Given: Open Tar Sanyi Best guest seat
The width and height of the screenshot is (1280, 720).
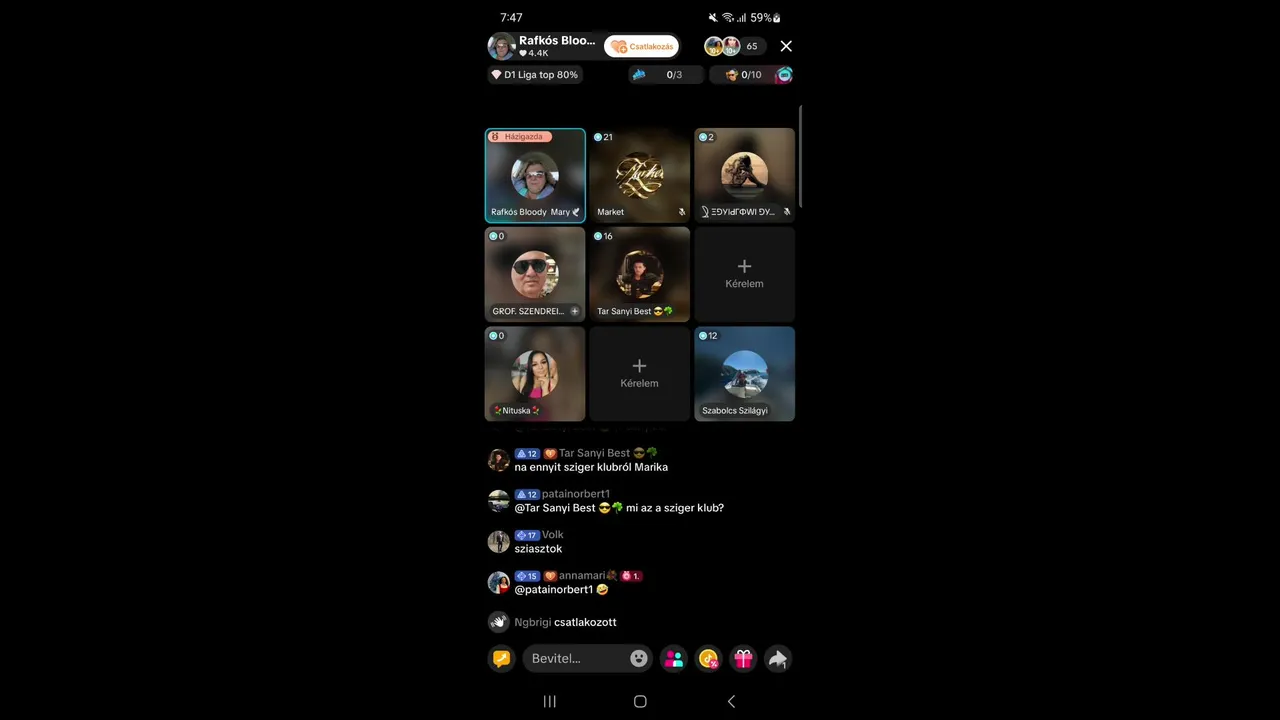Looking at the screenshot, I should click(639, 274).
